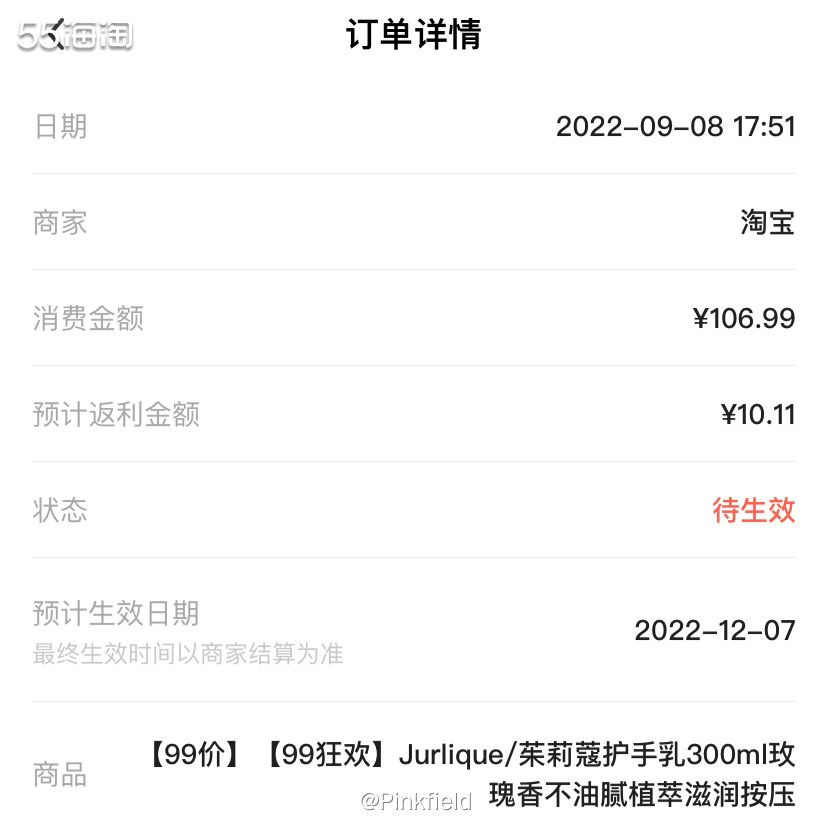Image resolution: width=828 pixels, height=835 pixels.
Task: Tap the 订单详情 page title
Action: (x=414, y=33)
